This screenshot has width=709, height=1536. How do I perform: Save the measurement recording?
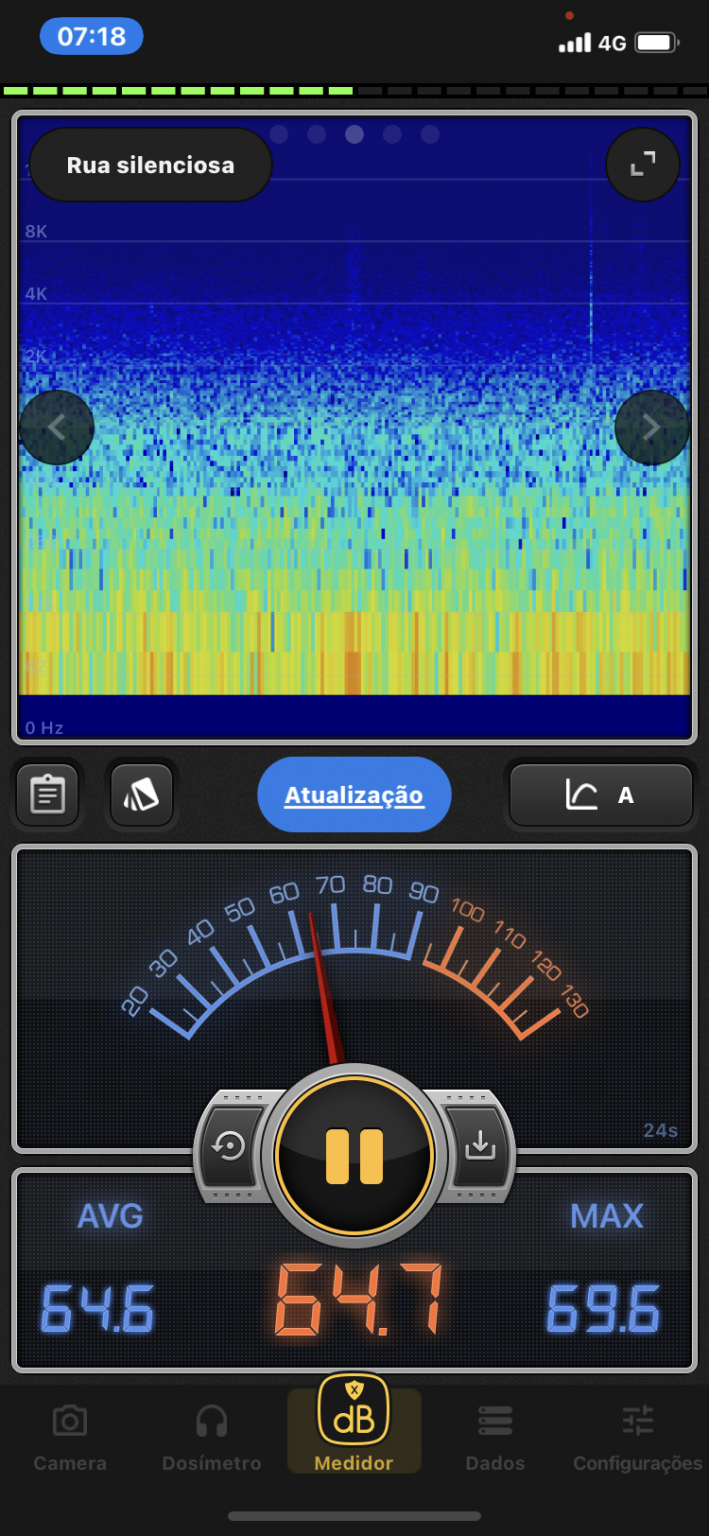pos(480,1146)
